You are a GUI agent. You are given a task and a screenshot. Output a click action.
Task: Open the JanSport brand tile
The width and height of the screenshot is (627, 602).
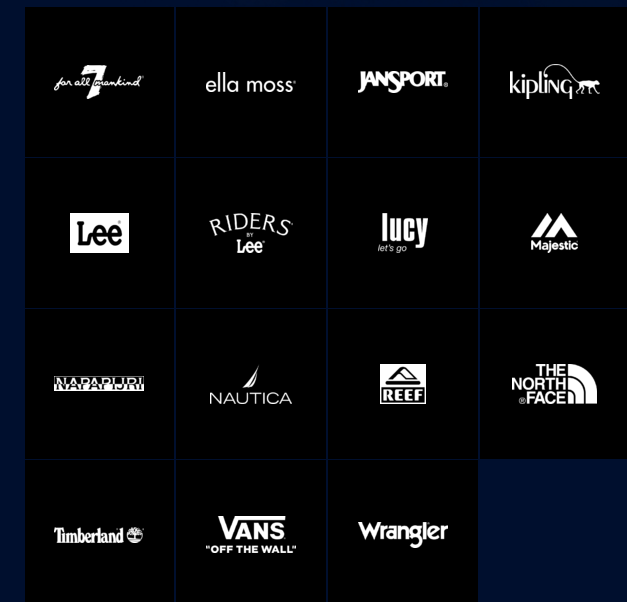(x=402, y=82)
